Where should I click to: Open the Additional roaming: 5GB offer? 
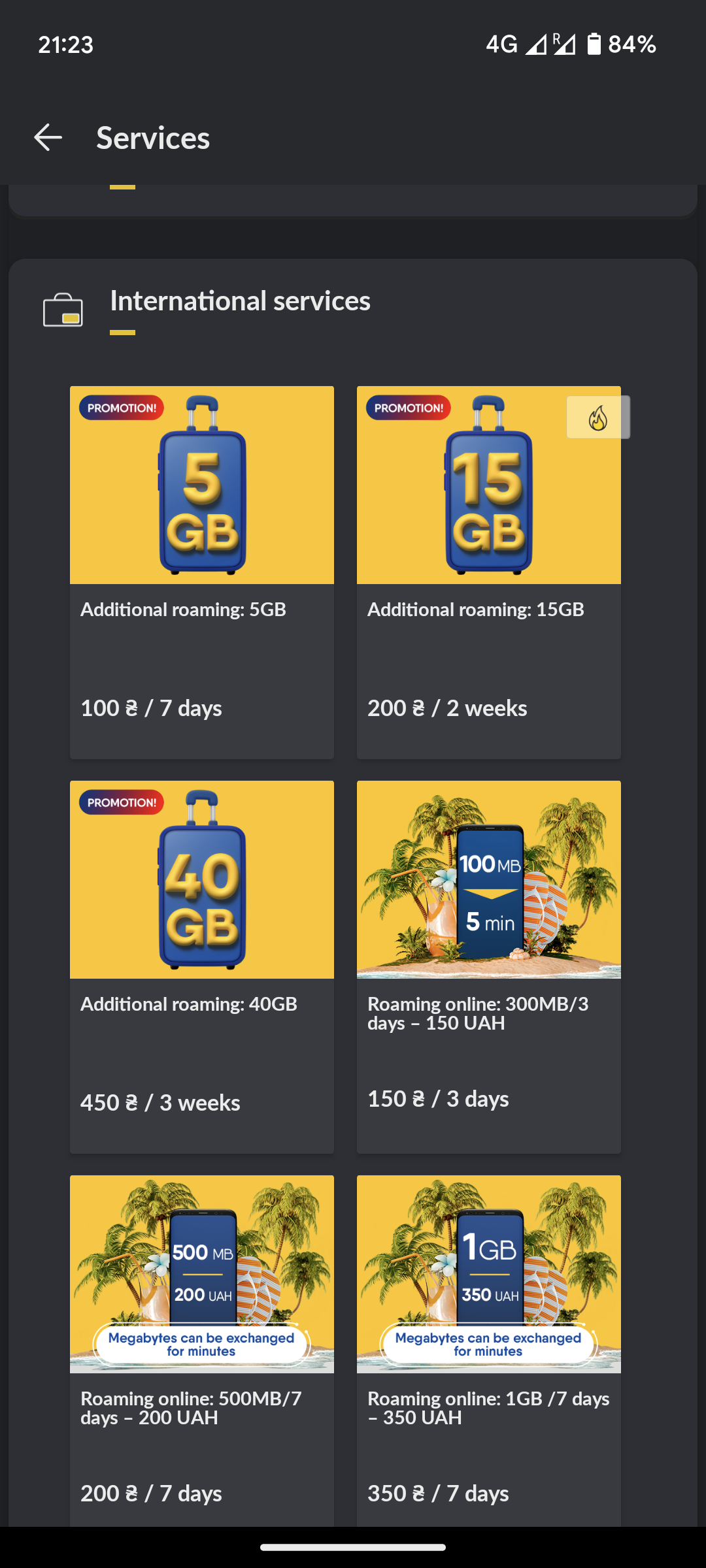click(201, 572)
